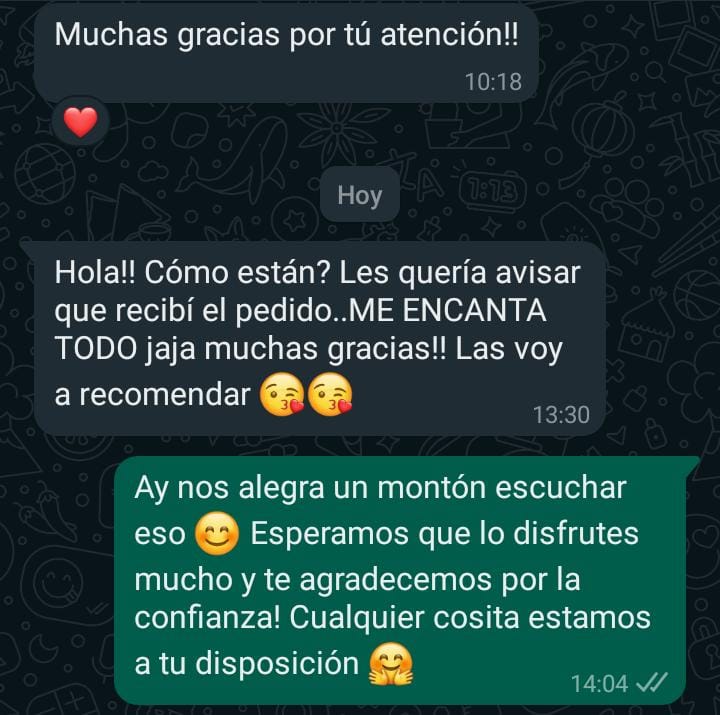This screenshot has height=715, width=720.
Task: Open the heart reaction under Muchas gracias message
Action: tap(80, 122)
